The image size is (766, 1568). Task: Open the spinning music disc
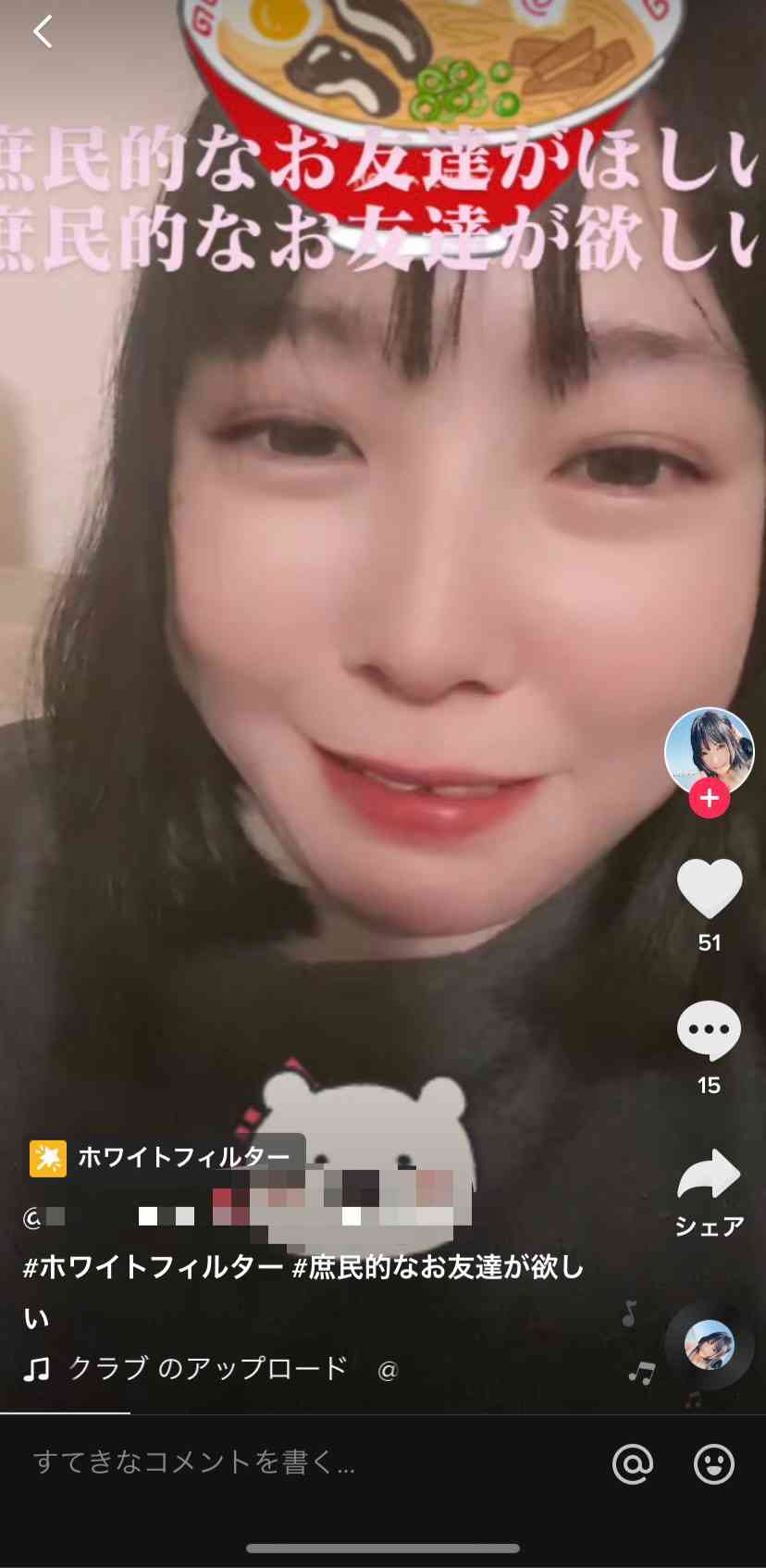pyautogui.click(x=710, y=1345)
